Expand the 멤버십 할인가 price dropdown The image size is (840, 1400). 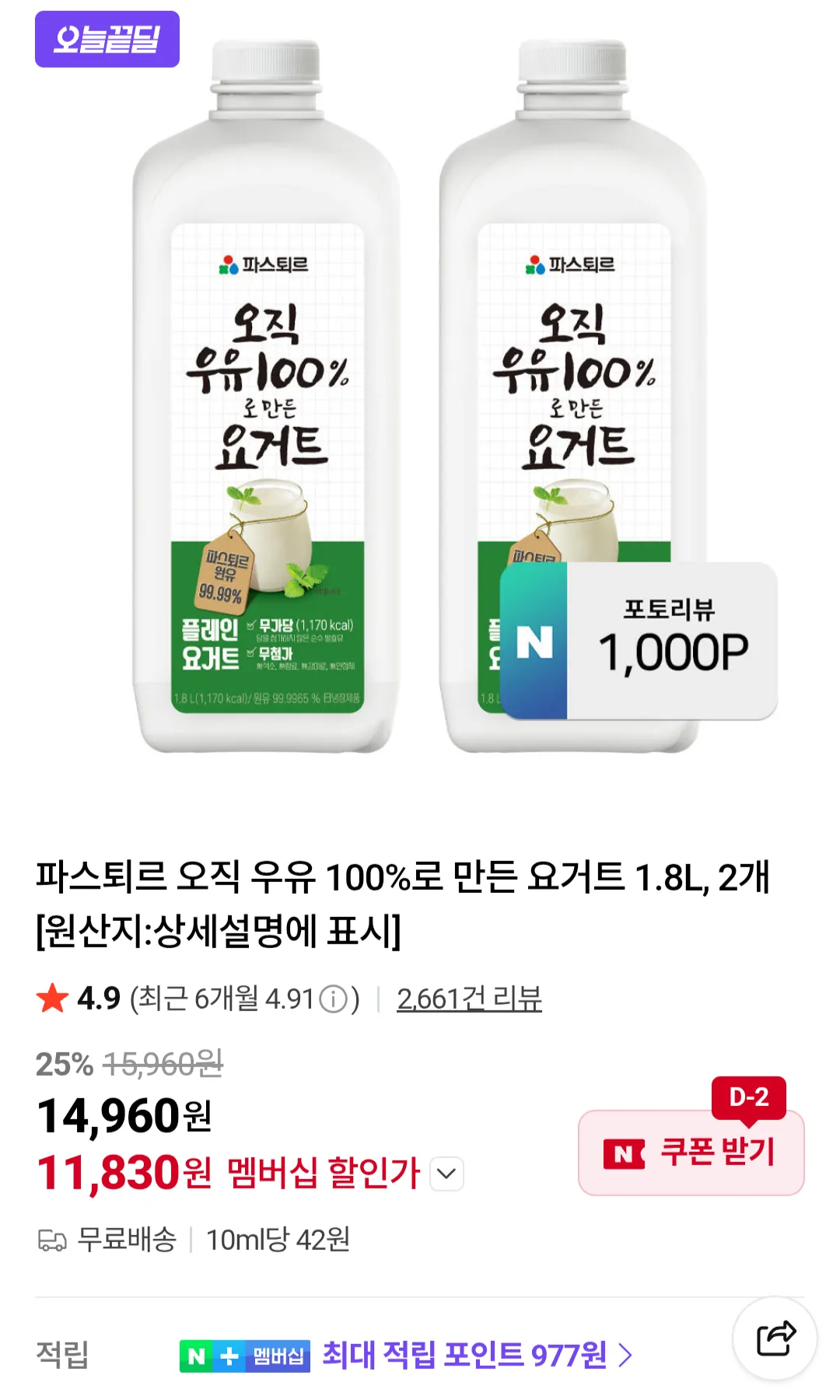click(x=447, y=1174)
